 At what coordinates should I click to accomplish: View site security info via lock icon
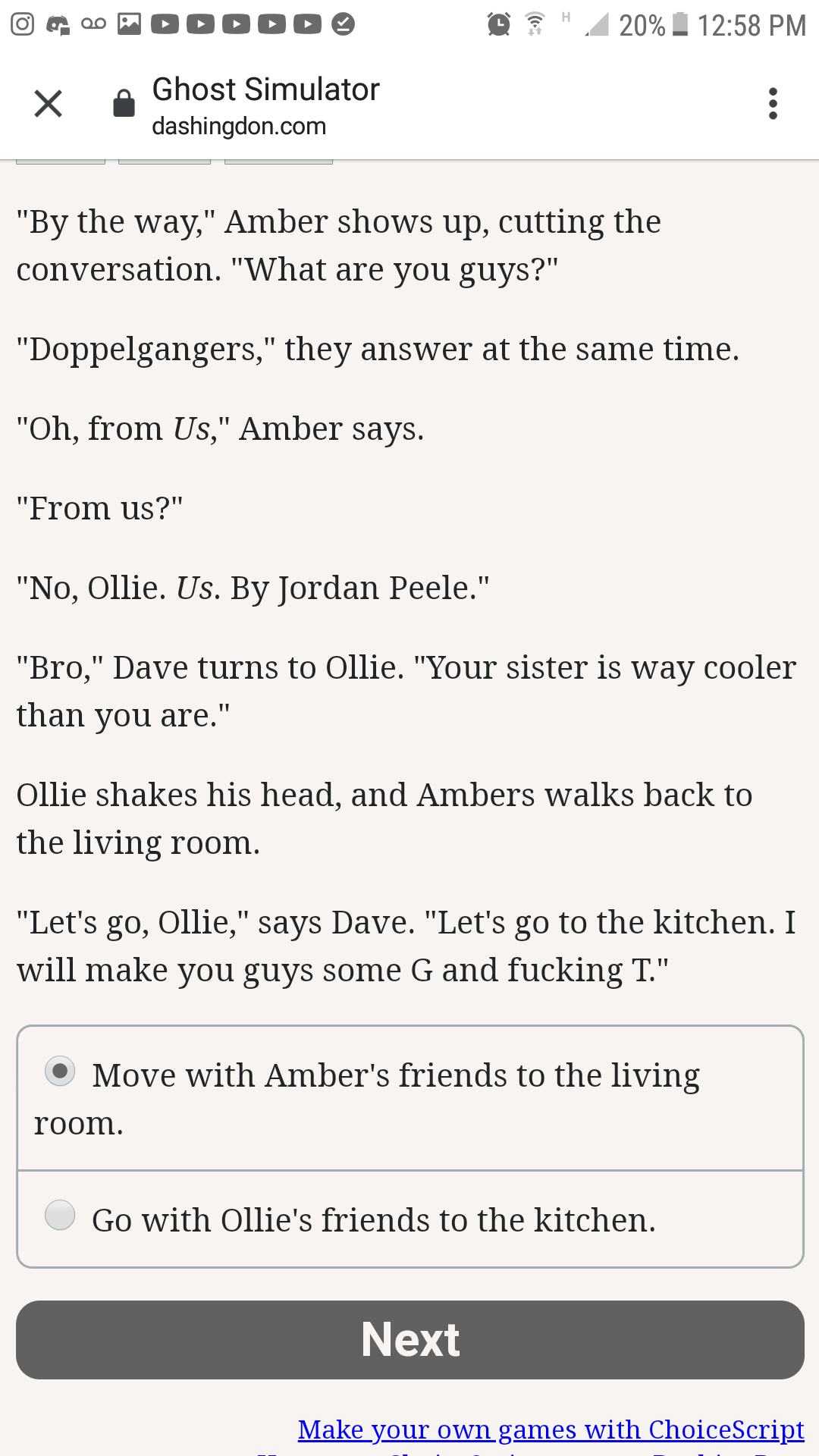pyautogui.click(x=124, y=103)
